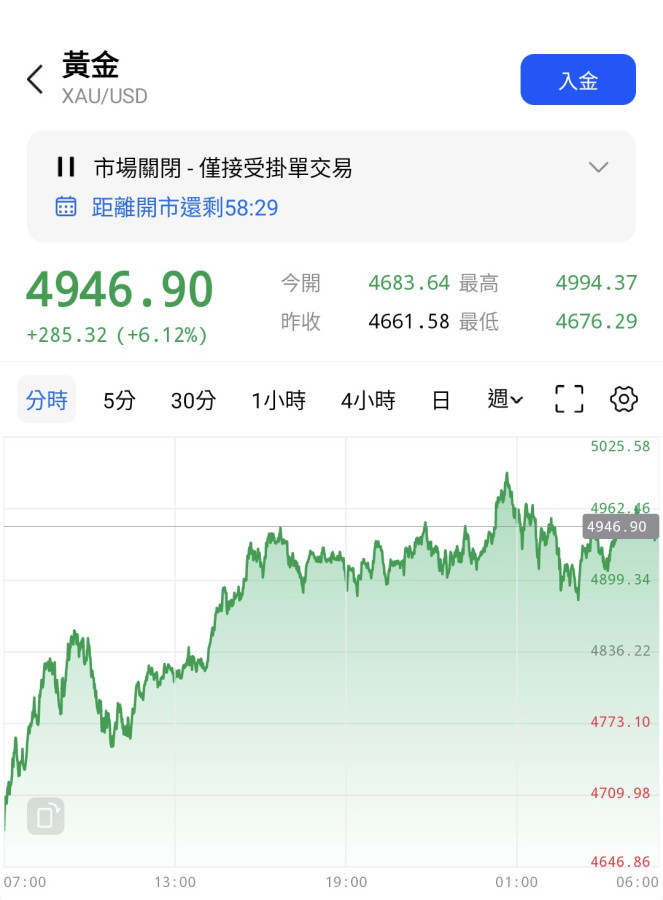Screen dimensions: 663x900
Task: Tap the rotate screen icon on chart
Action: tap(45, 816)
